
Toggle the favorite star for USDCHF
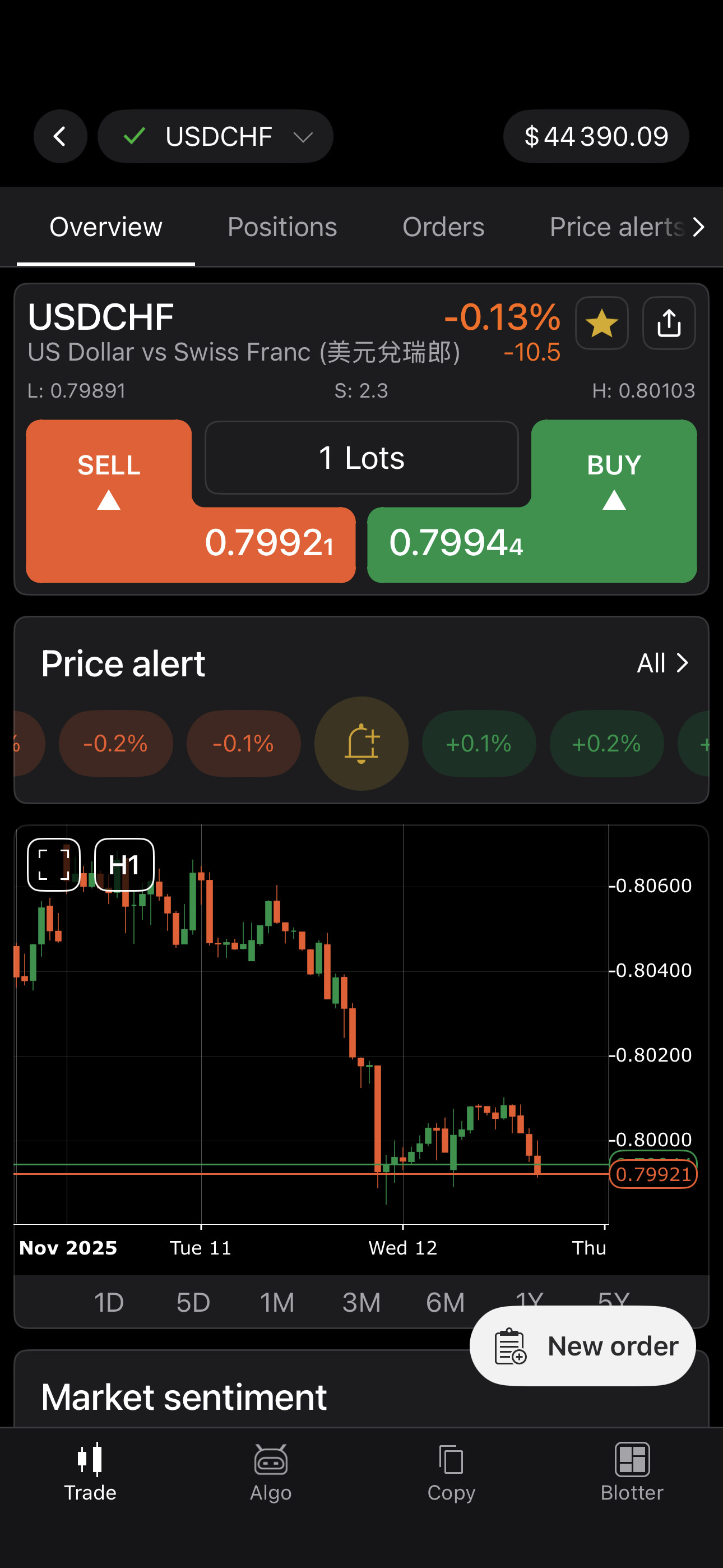tap(601, 322)
